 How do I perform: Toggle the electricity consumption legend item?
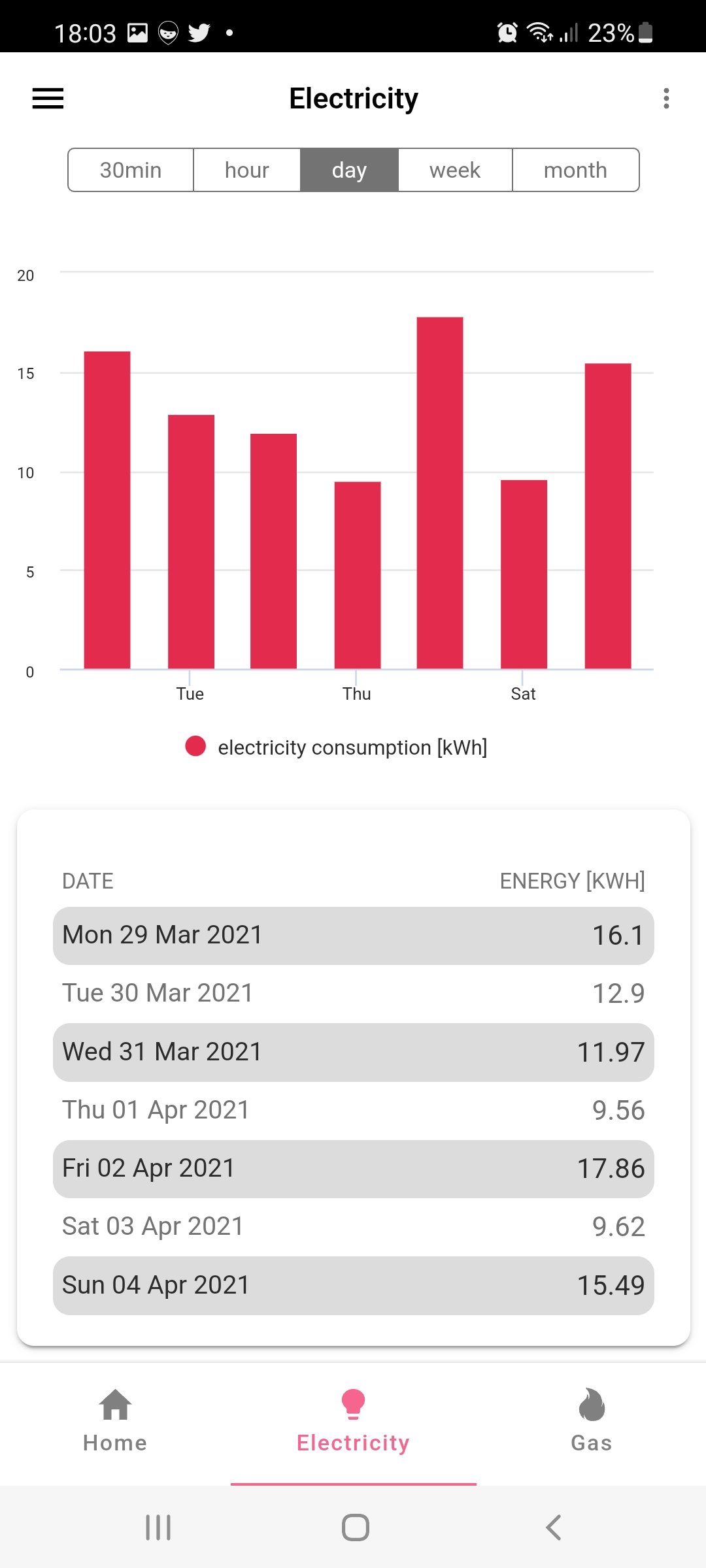(x=337, y=747)
